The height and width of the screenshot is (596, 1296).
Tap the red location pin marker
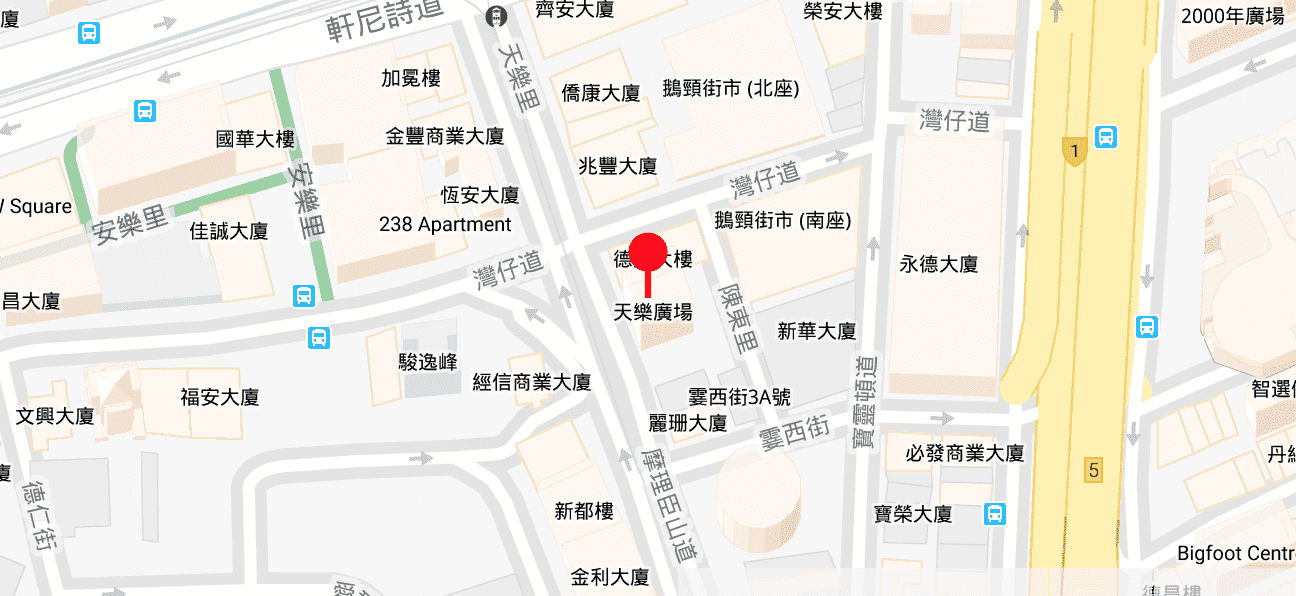pos(648,253)
